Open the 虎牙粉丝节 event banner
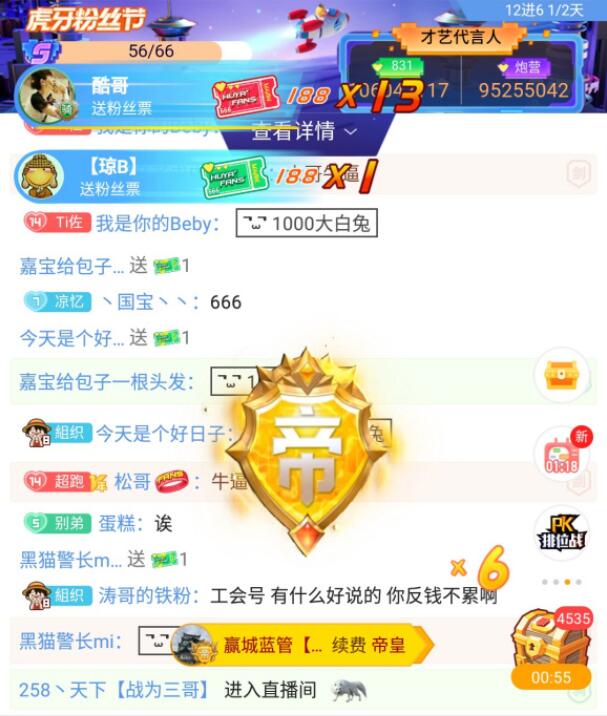Screen dimensions: 607x716 click(x=85, y=18)
